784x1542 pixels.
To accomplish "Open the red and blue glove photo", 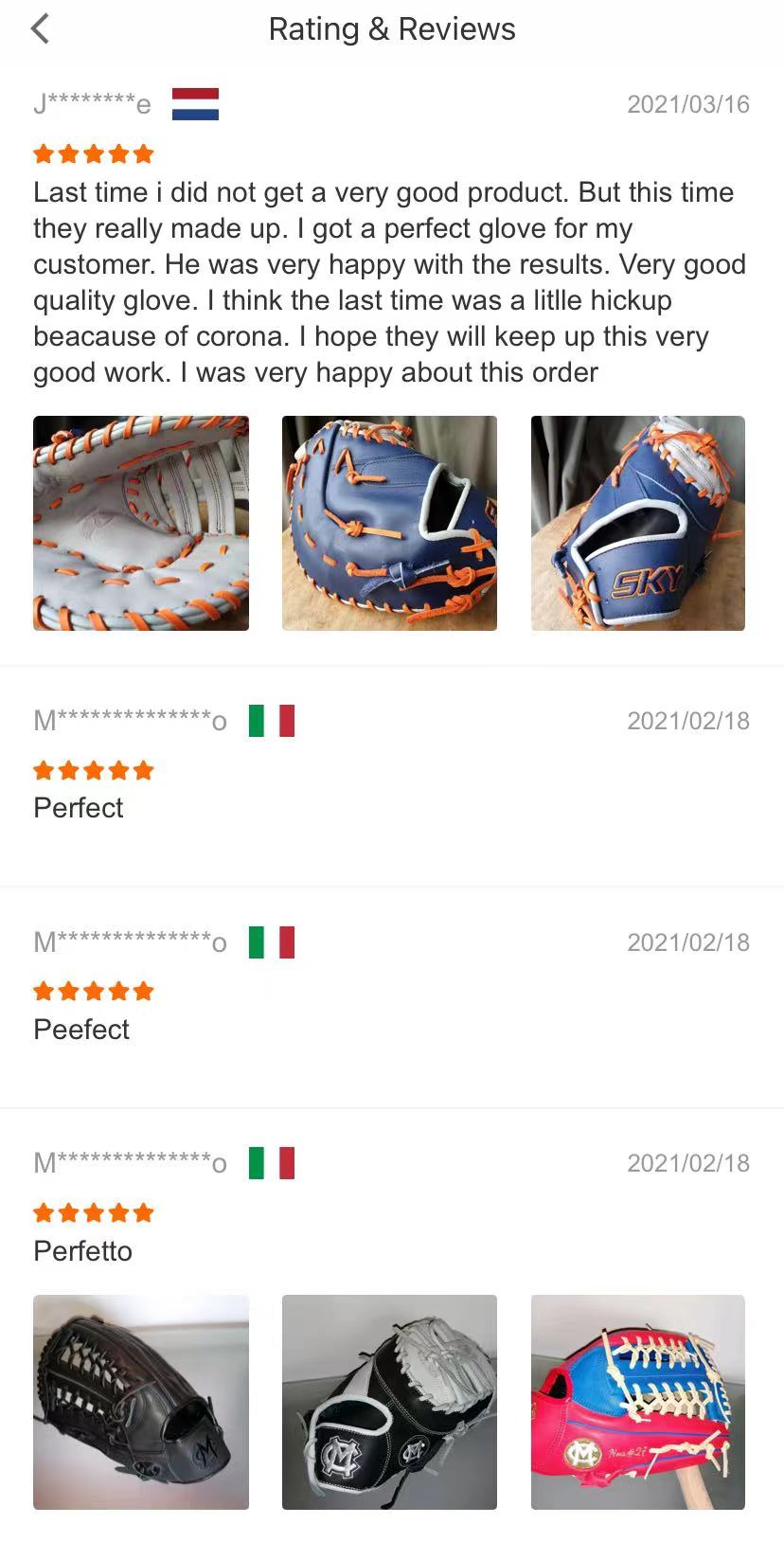I will 637,1401.
